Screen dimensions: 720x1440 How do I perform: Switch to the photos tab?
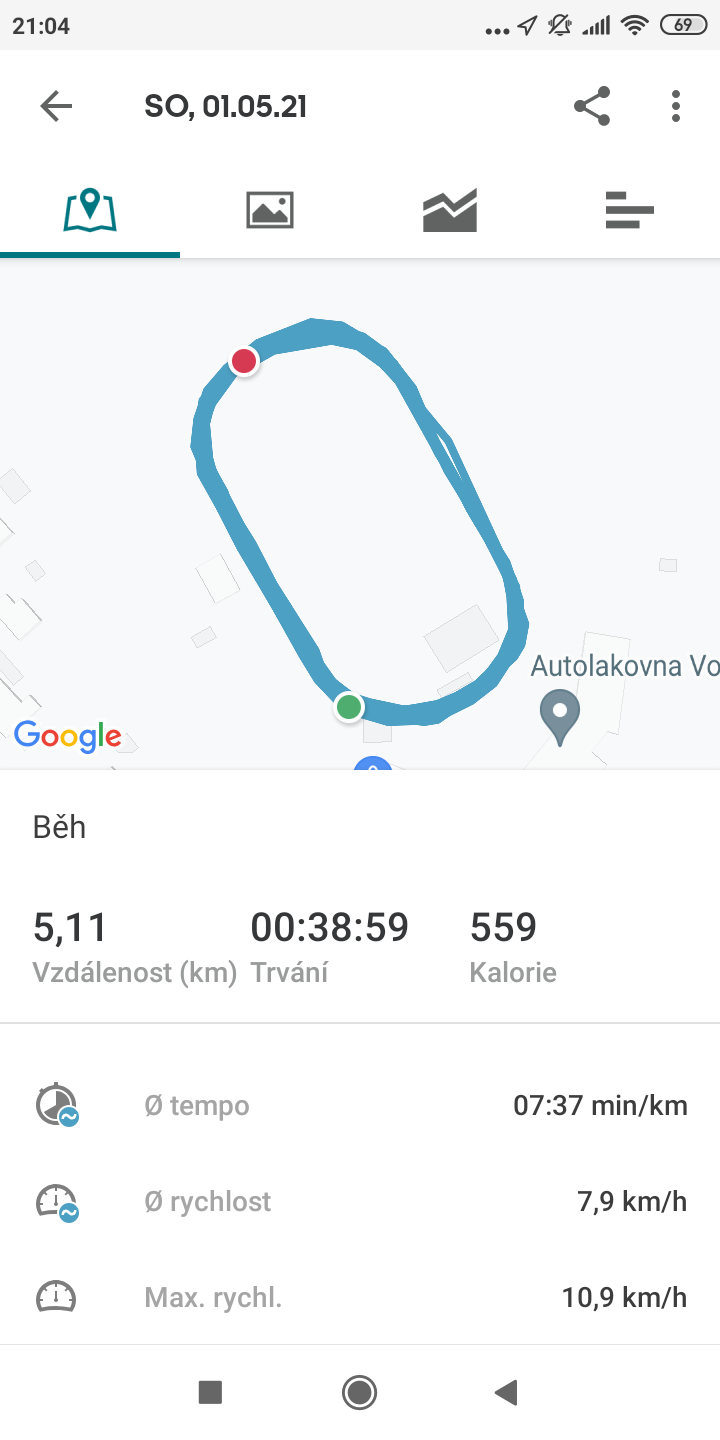[270, 210]
